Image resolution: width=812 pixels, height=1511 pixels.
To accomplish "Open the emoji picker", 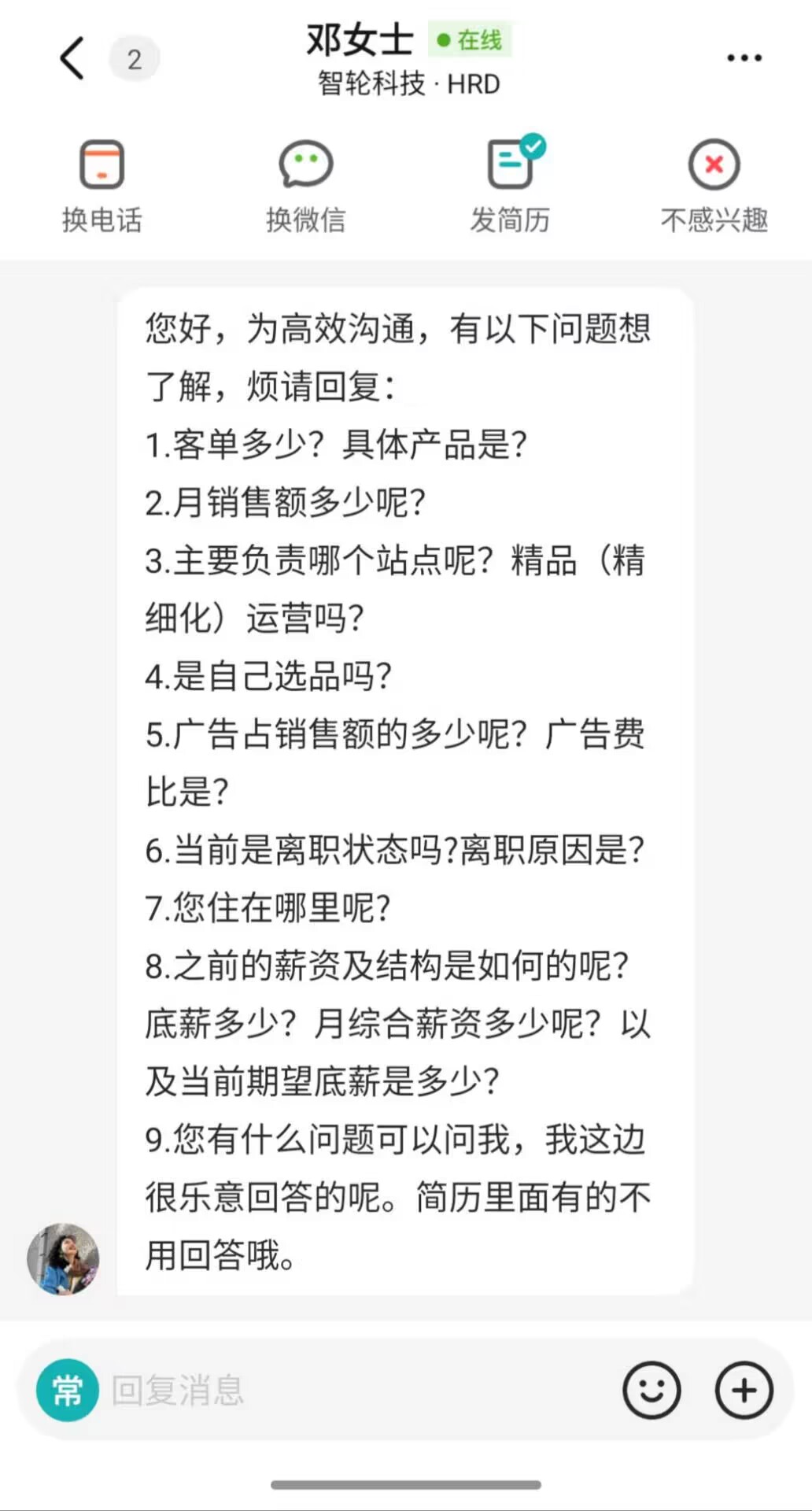I will coord(651,1391).
